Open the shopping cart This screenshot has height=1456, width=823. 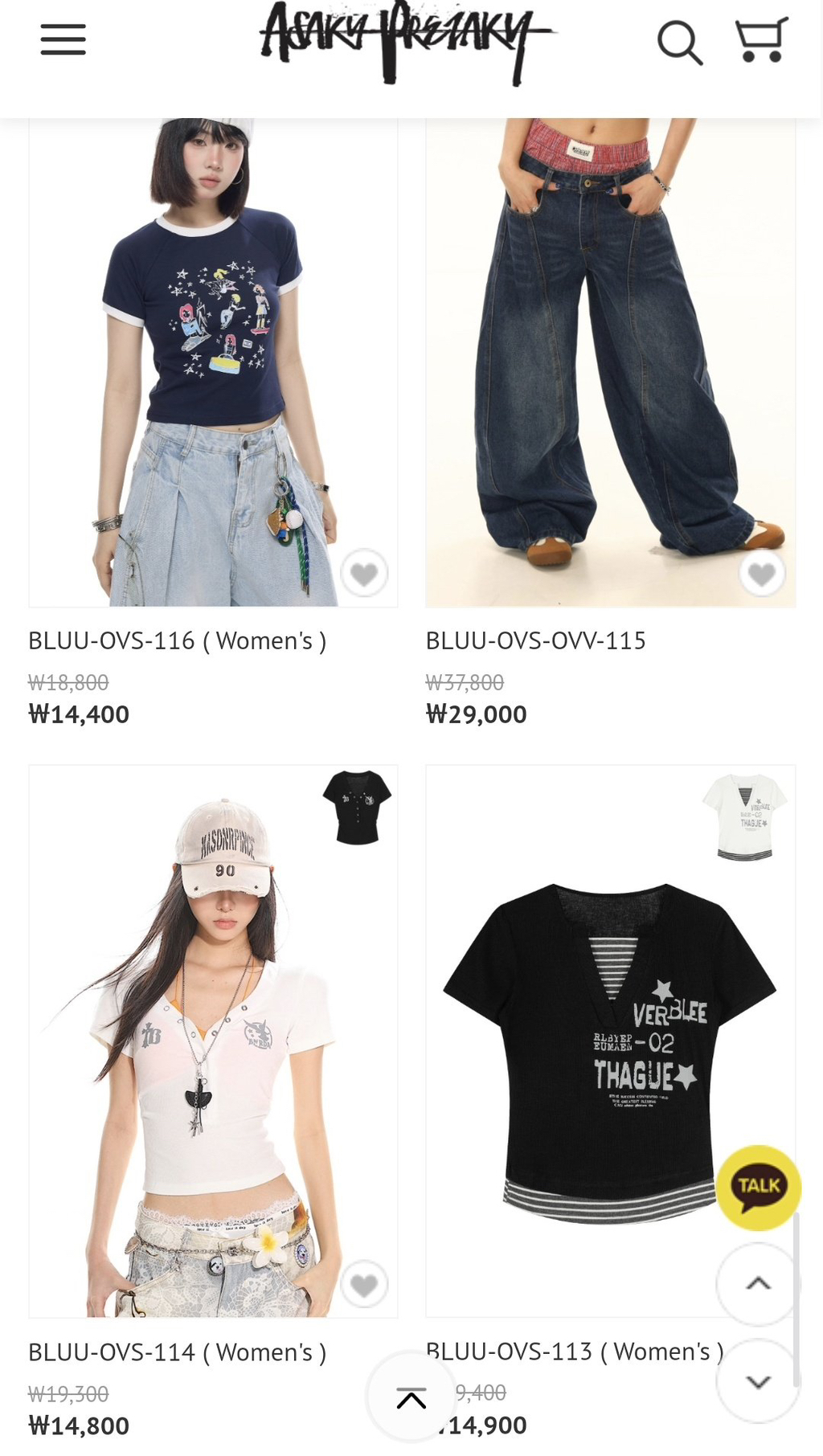coord(760,40)
